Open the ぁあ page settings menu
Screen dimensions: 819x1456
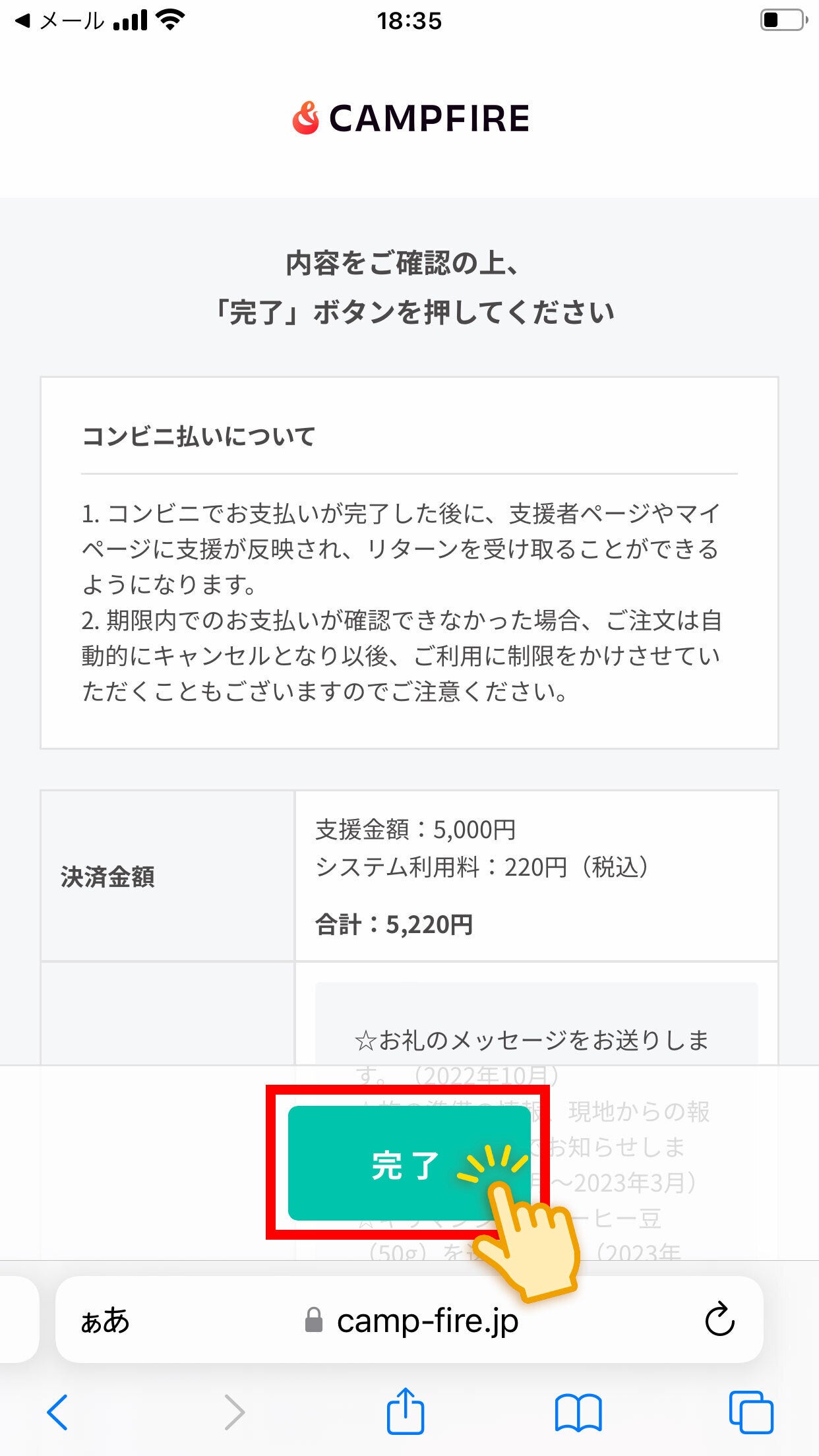click(106, 1320)
